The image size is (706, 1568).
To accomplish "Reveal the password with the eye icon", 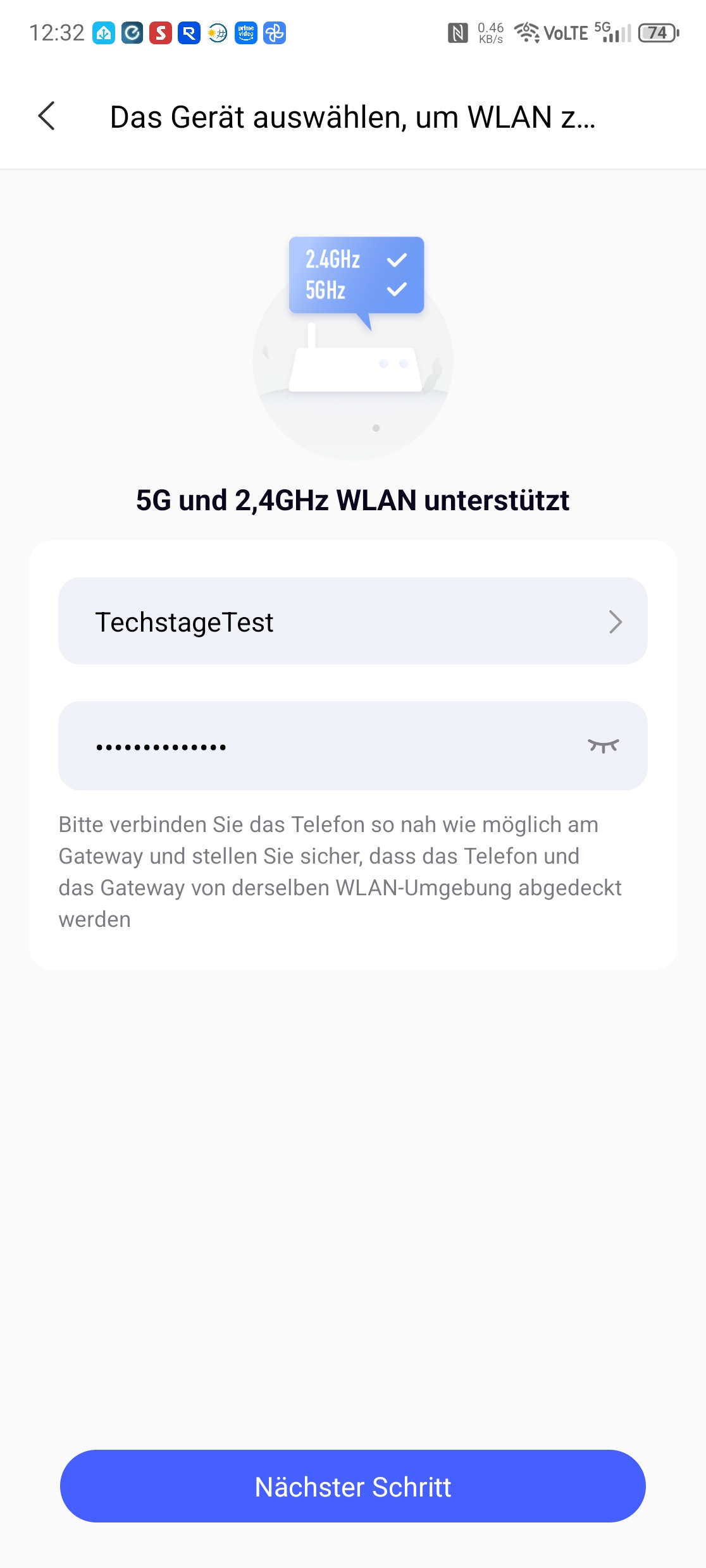I will [x=603, y=746].
